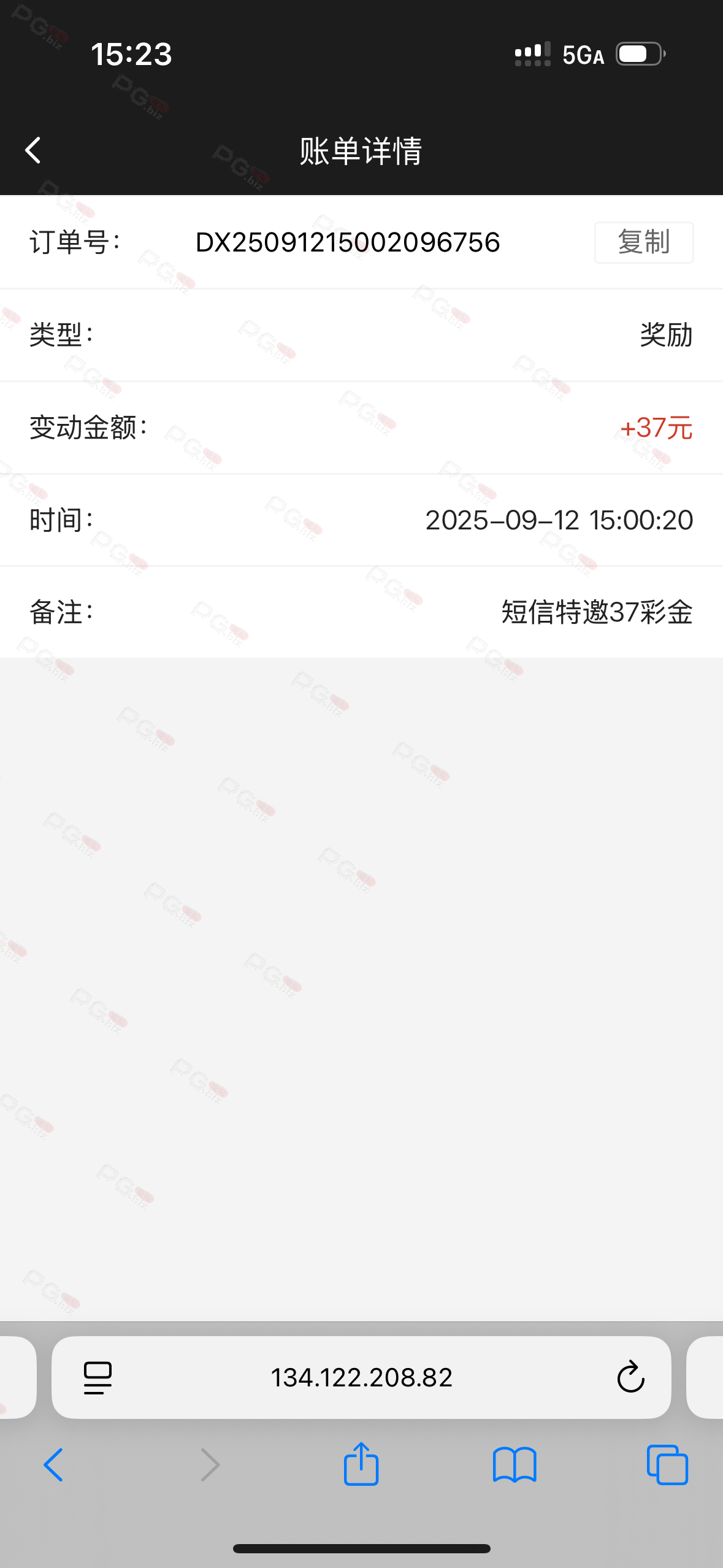The height and width of the screenshot is (1568, 723).
Task: Show all open browser tabs
Action: [x=667, y=1465]
